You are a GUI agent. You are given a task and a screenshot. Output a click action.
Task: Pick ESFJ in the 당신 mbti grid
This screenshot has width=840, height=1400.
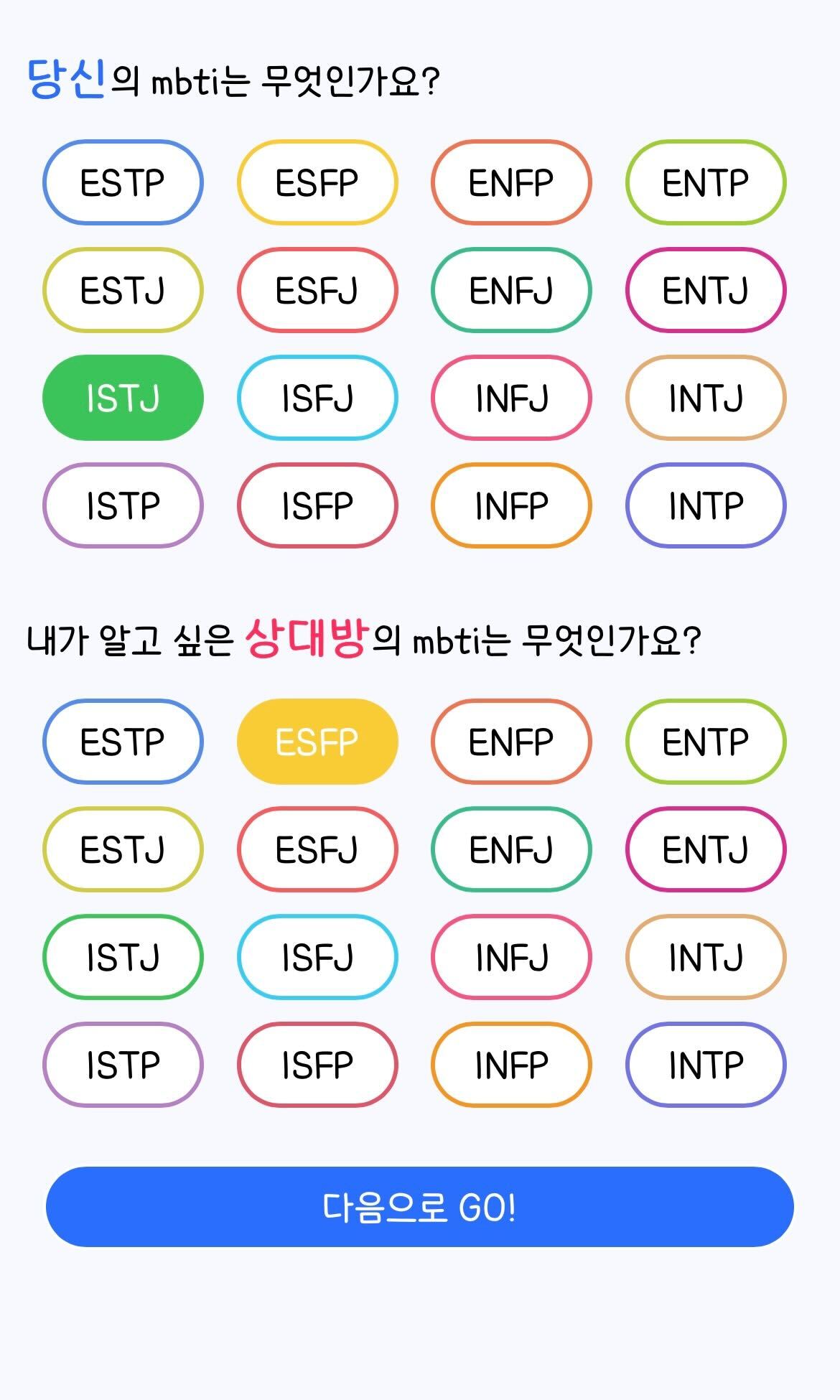pos(317,290)
